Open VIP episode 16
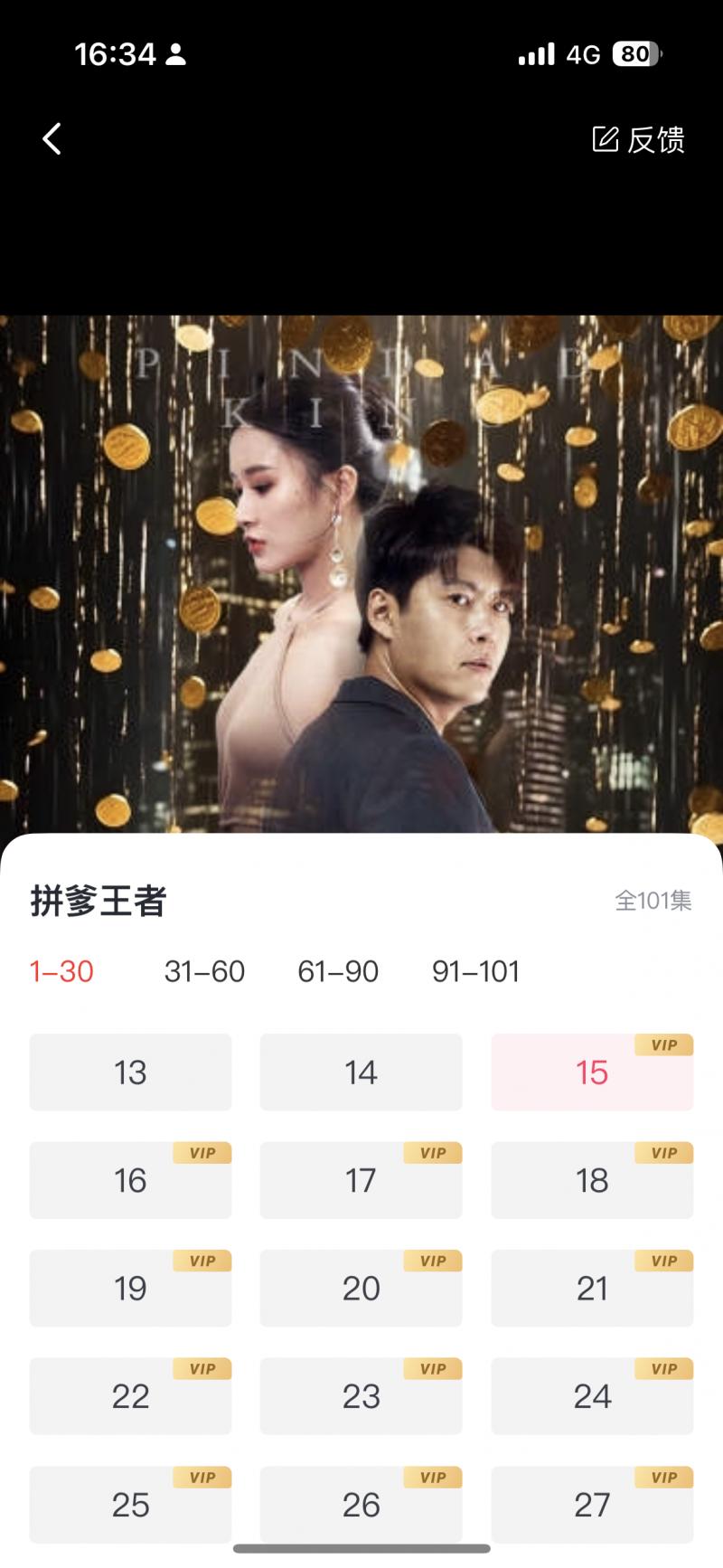This screenshot has width=723, height=1568. 130,1180
